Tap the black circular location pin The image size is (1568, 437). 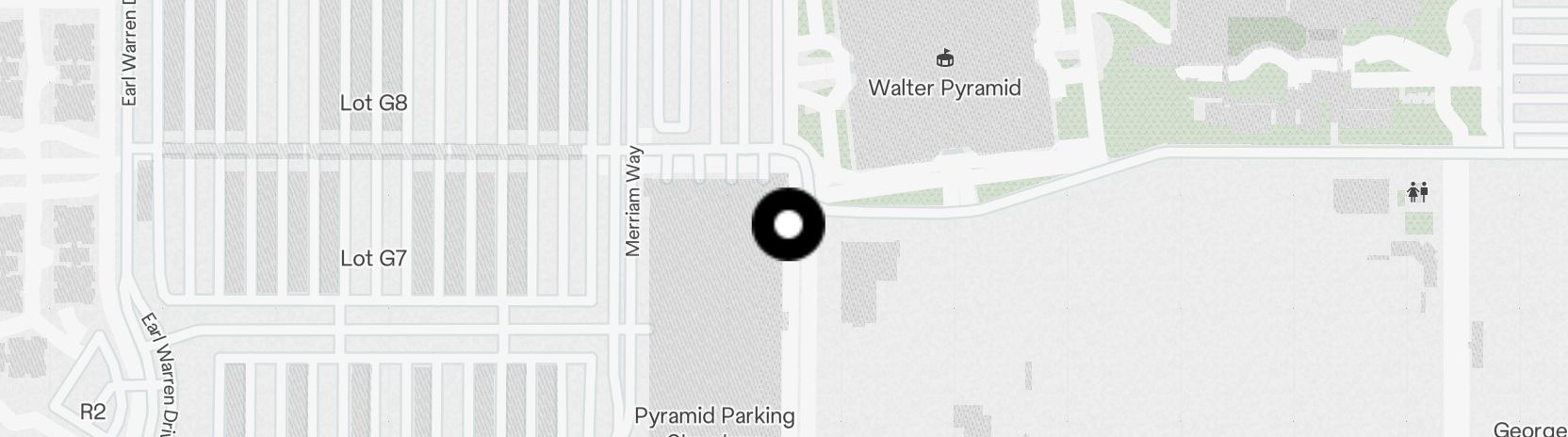pos(789,224)
